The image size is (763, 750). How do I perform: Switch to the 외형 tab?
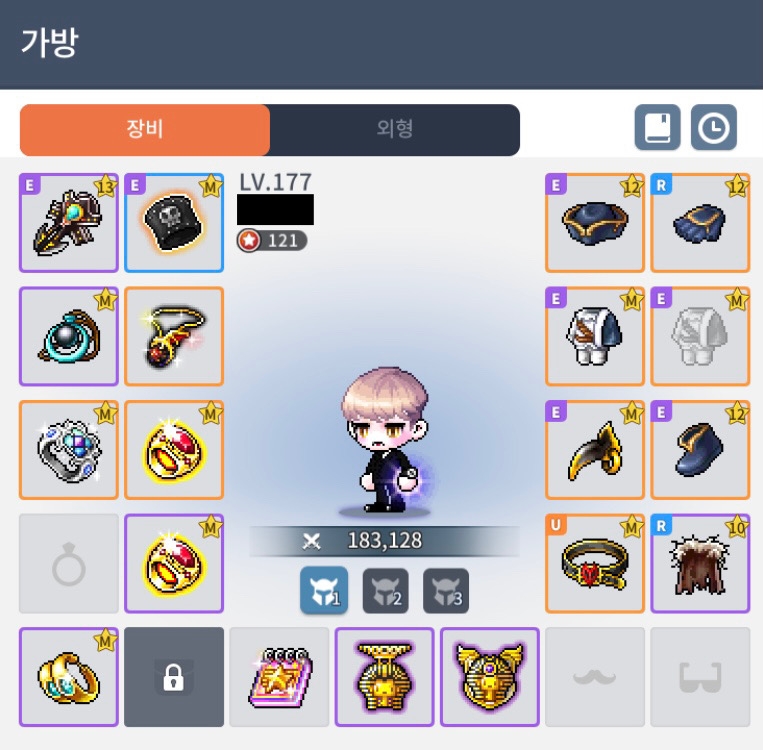pyautogui.click(x=395, y=130)
